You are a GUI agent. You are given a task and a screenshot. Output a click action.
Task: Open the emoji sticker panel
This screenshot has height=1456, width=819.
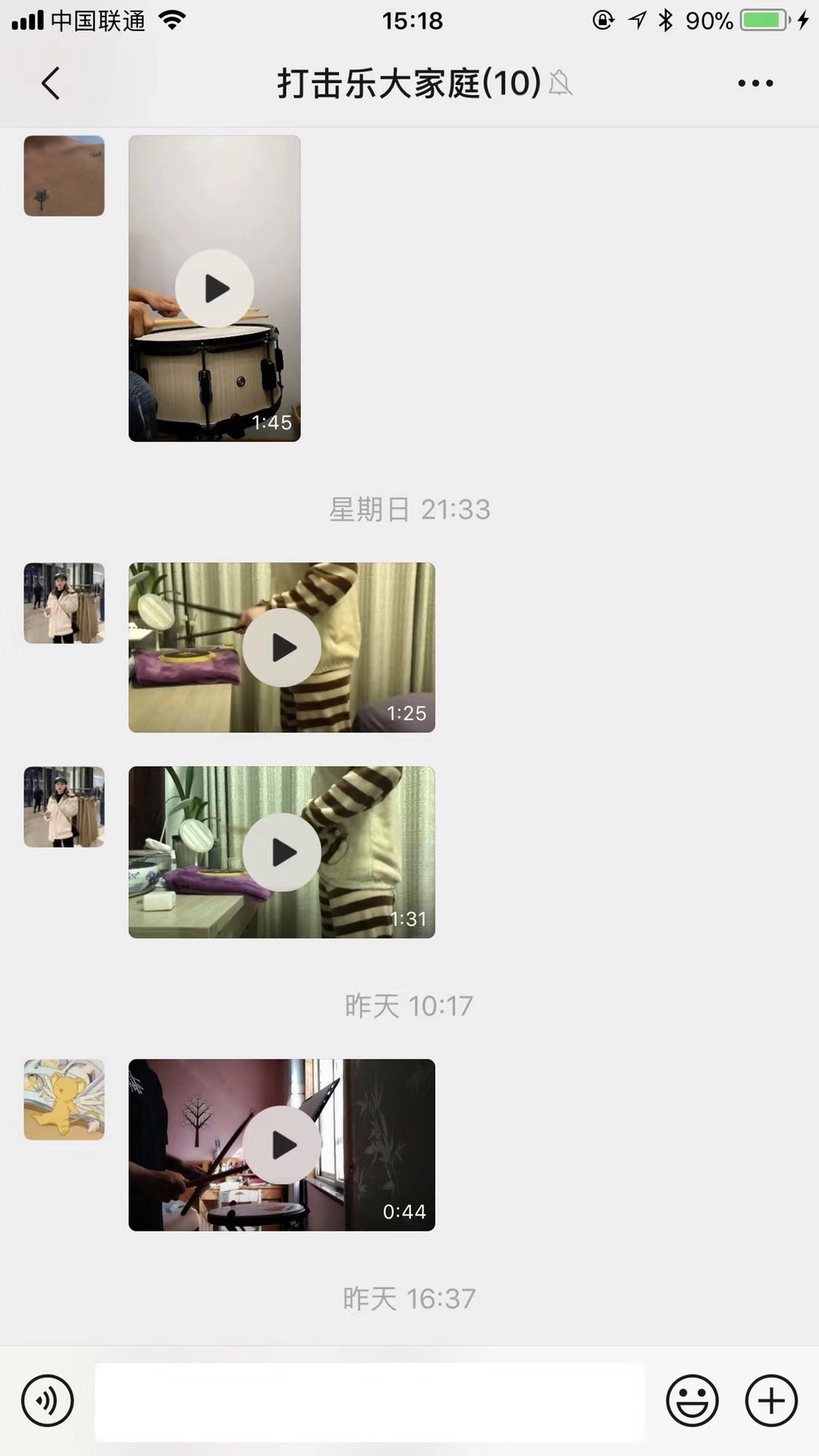692,1401
